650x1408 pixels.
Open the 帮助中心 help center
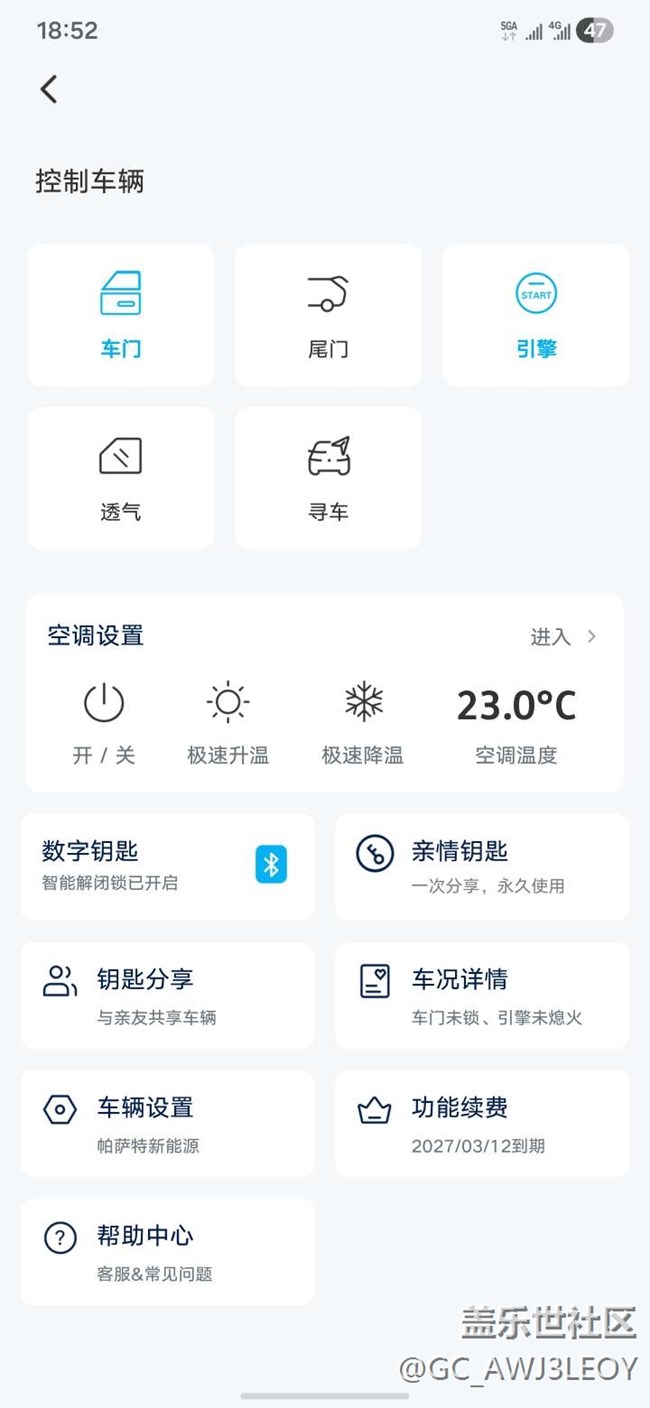point(167,1251)
